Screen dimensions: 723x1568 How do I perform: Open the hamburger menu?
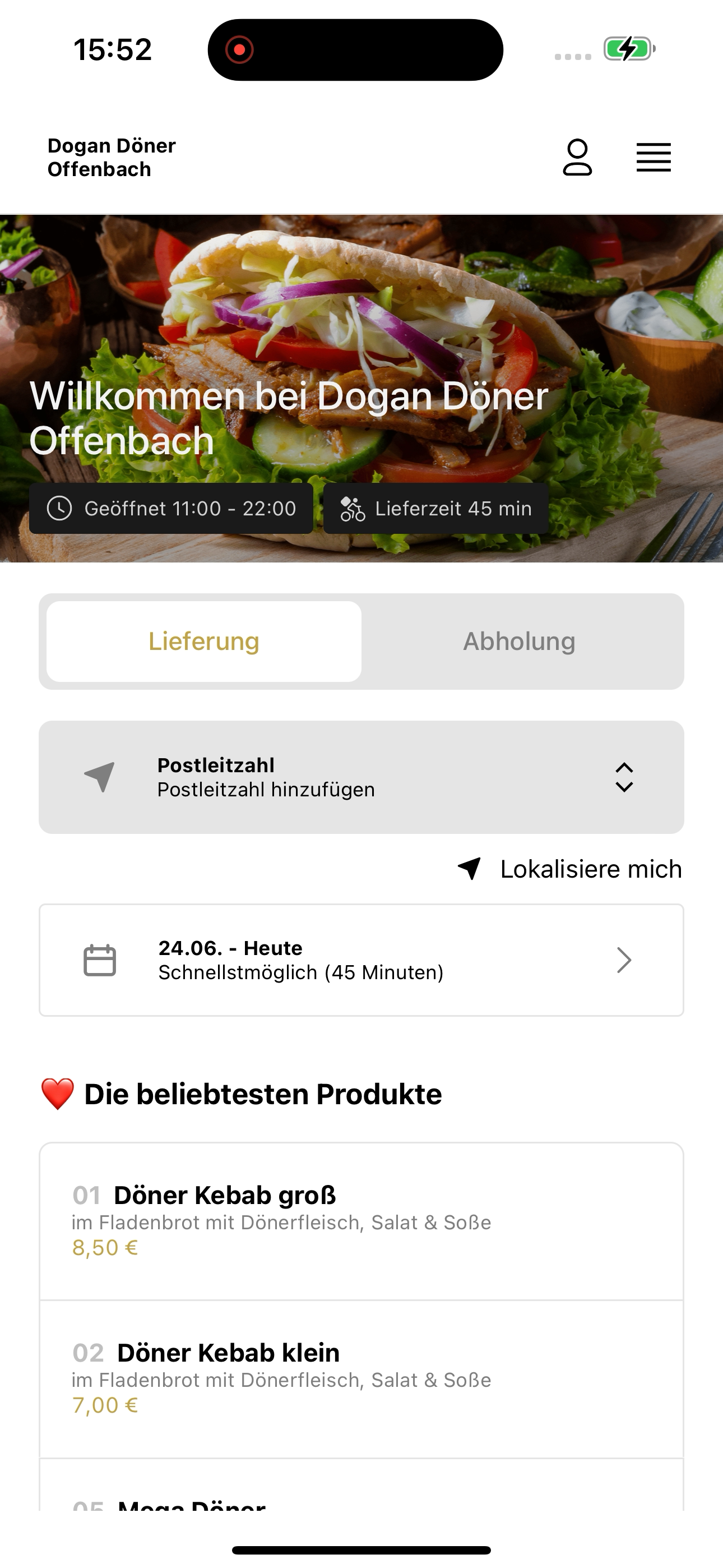coord(654,158)
